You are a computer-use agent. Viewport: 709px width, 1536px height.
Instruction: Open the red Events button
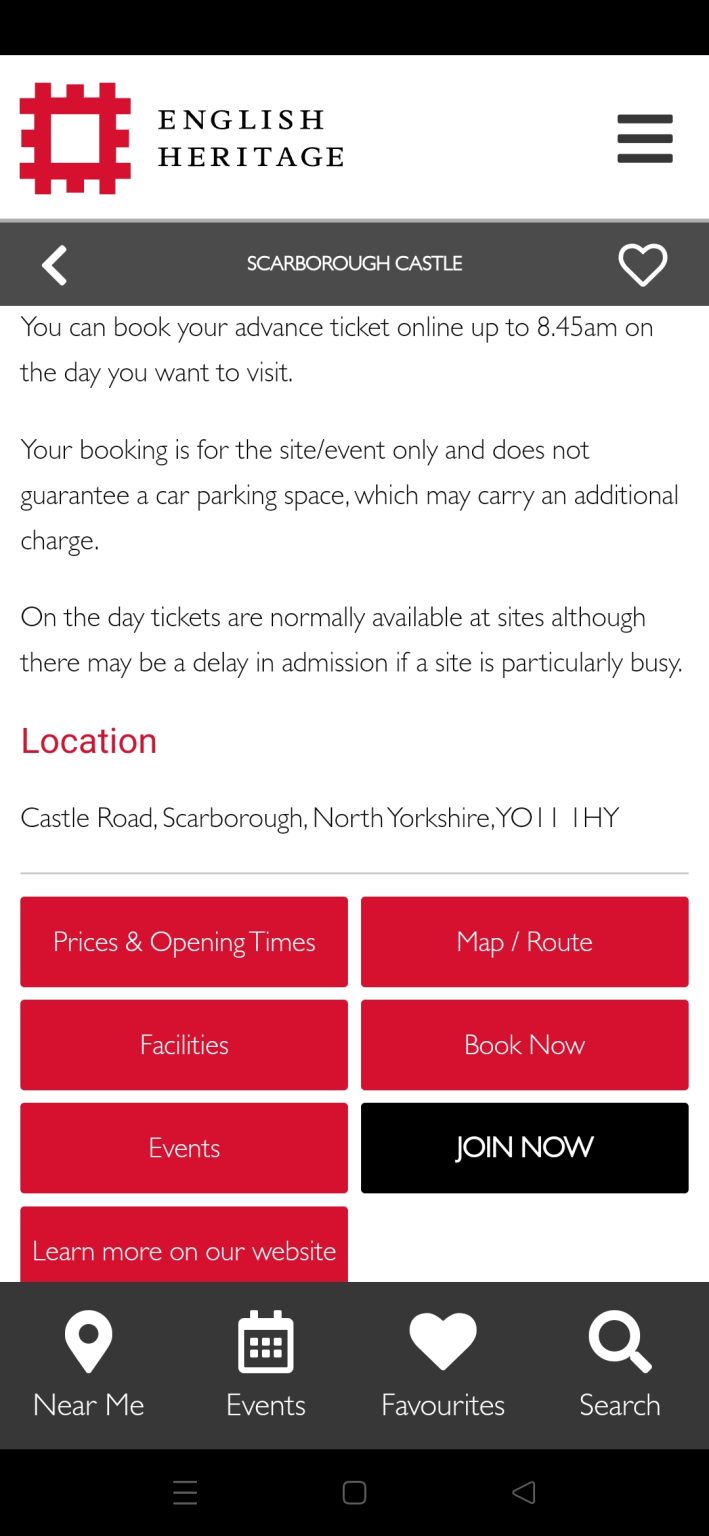pos(184,1148)
